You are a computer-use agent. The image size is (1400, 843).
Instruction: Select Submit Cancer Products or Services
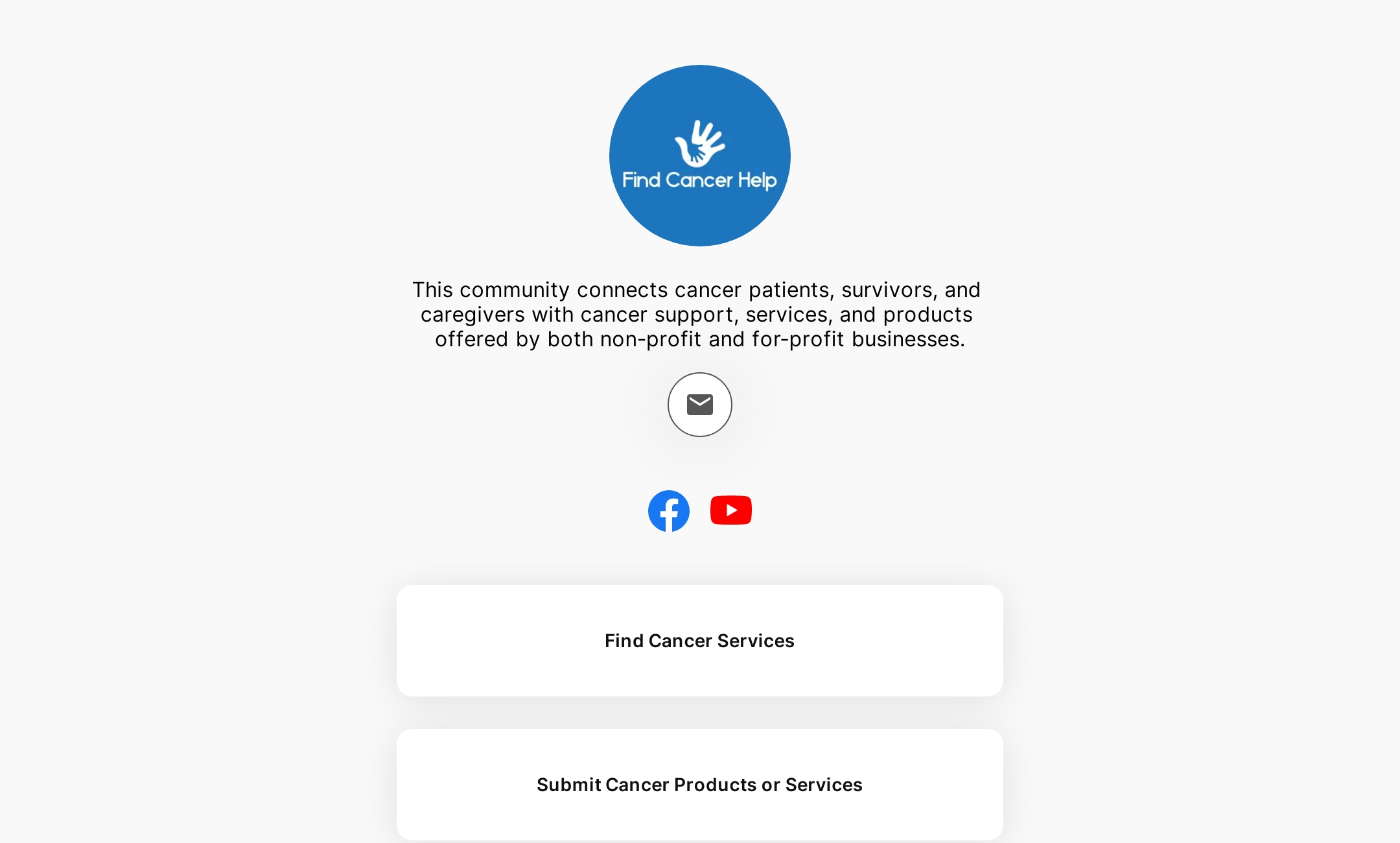coord(699,785)
